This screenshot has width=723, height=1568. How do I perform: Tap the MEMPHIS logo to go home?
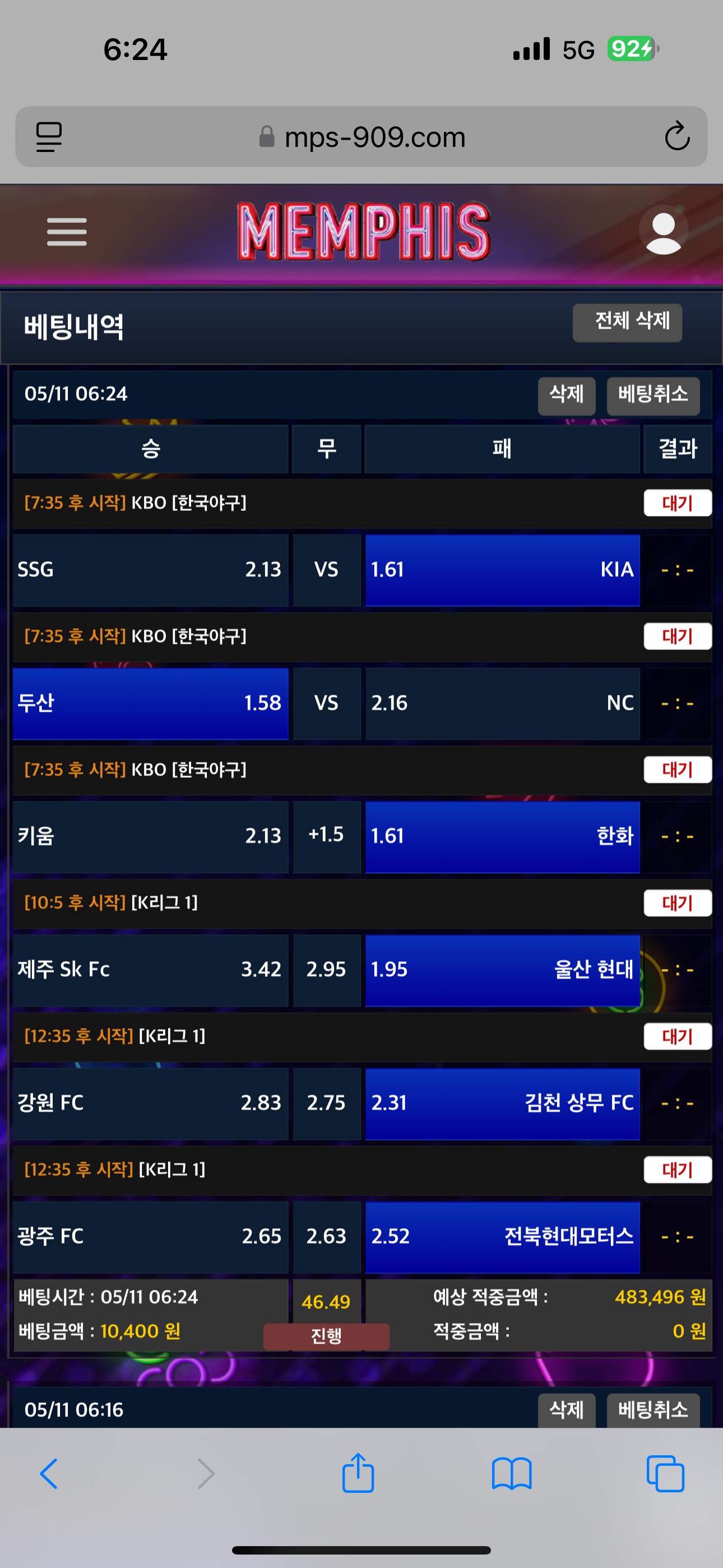[363, 232]
